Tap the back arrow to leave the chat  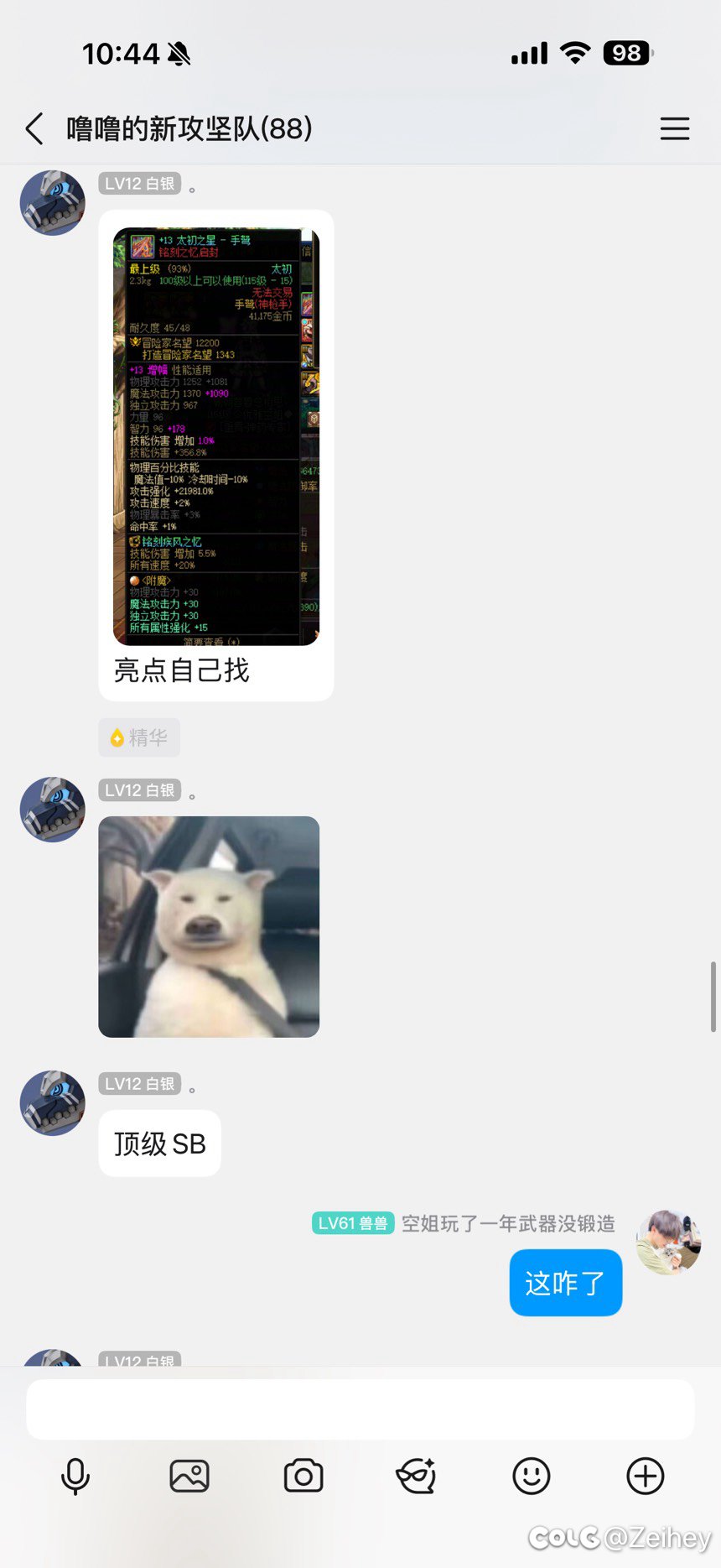tap(32, 129)
